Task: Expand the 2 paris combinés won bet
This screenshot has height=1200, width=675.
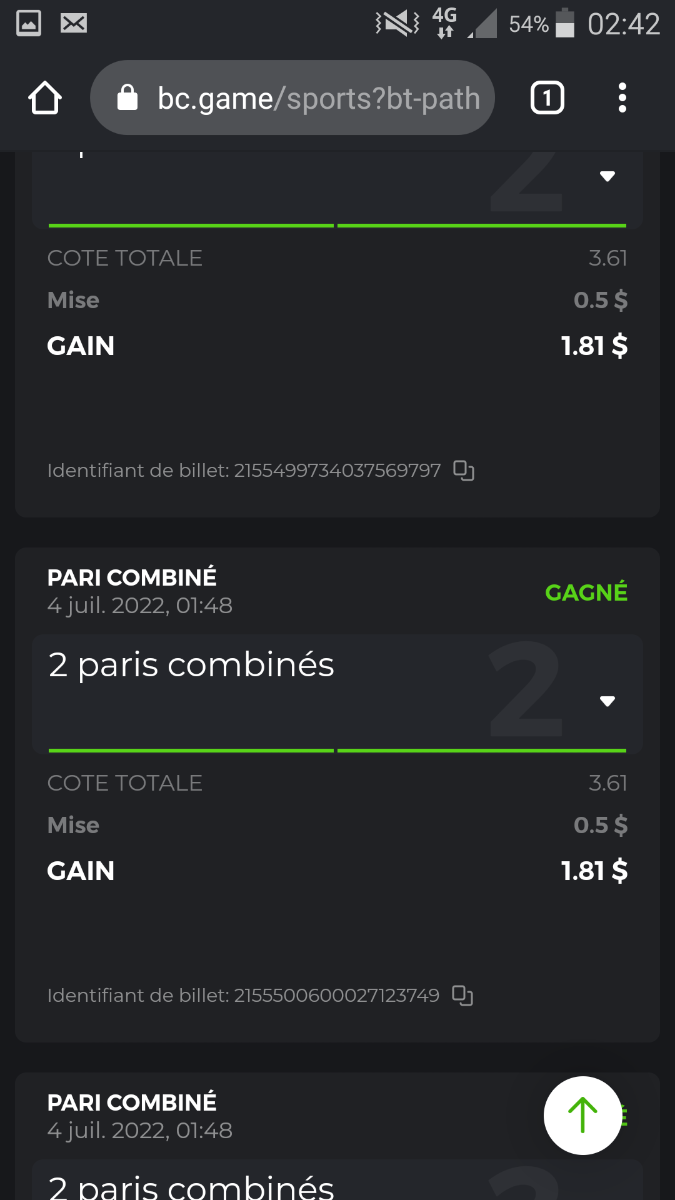Action: [x=606, y=701]
